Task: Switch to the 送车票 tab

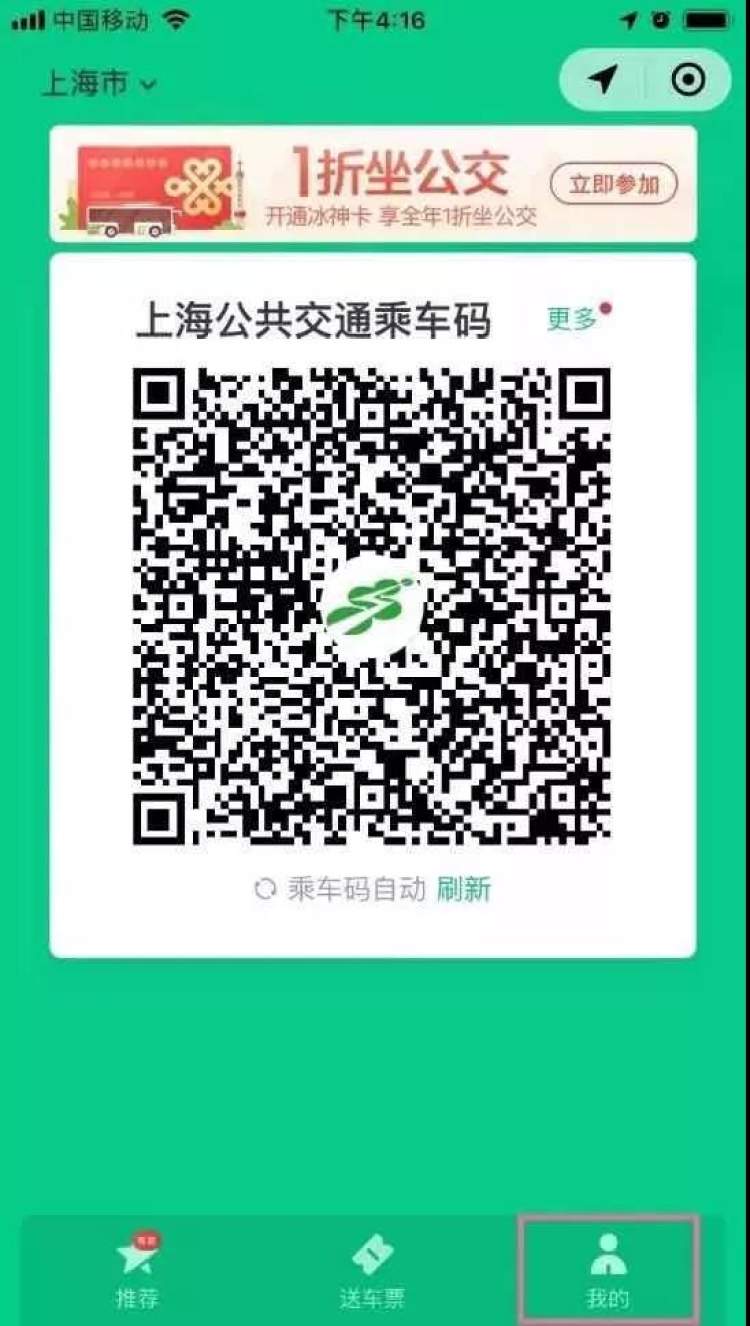Action: coord(372,1270)
